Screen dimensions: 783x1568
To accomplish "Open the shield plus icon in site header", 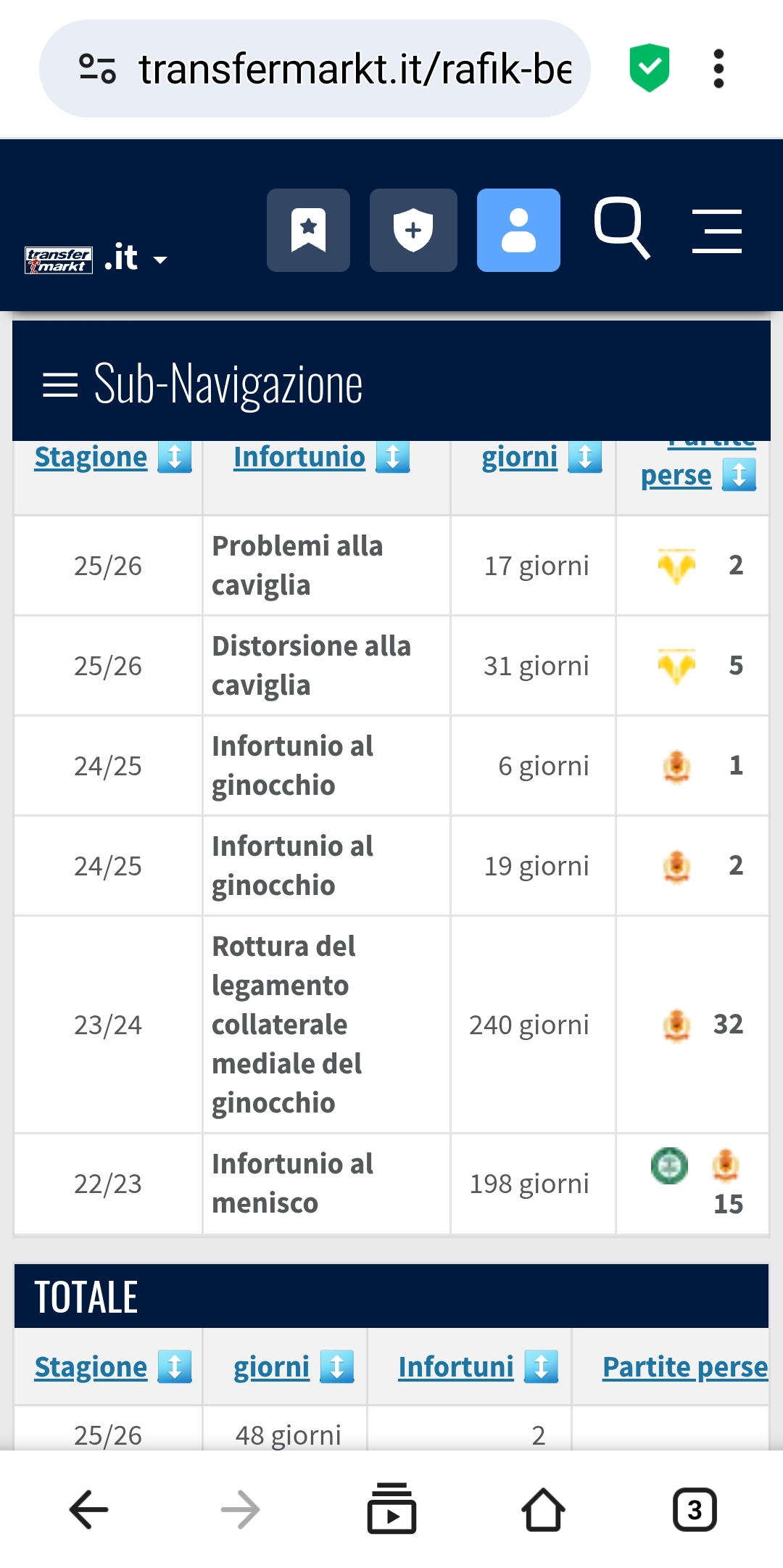I will pos(413,230).
